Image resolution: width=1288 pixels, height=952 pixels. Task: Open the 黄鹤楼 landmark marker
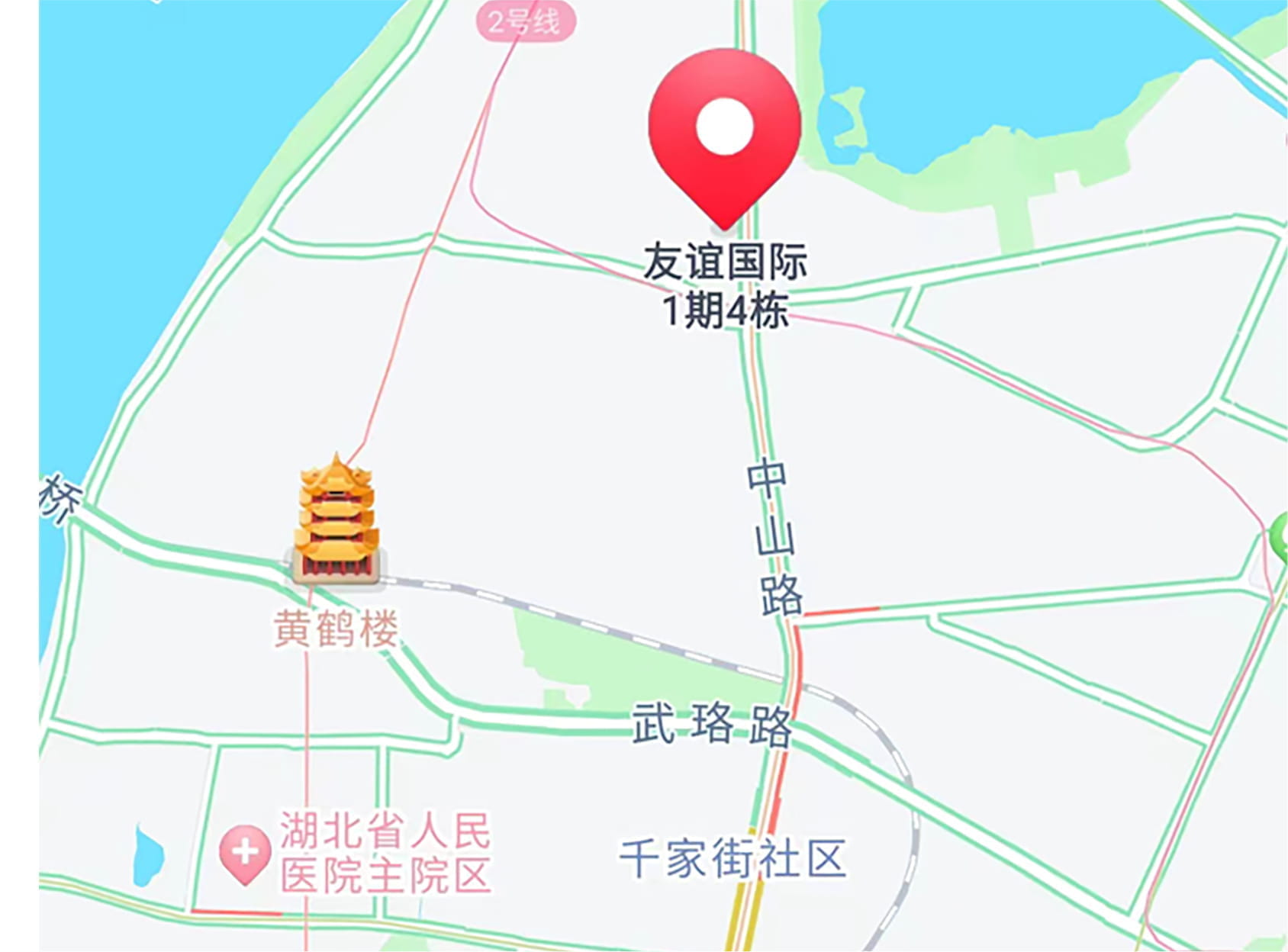[336, 523]
